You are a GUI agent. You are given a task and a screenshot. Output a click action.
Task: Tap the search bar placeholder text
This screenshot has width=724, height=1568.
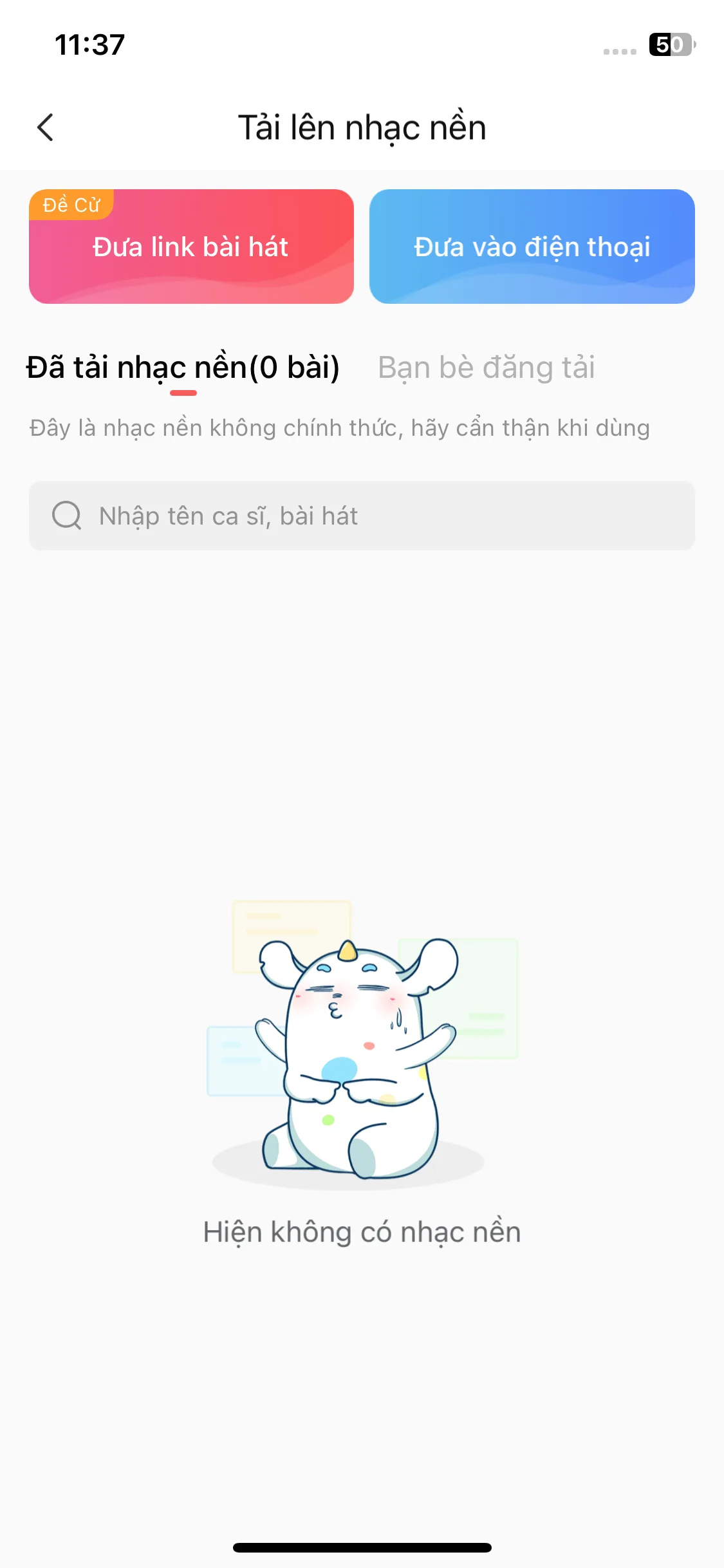(228, 515)
